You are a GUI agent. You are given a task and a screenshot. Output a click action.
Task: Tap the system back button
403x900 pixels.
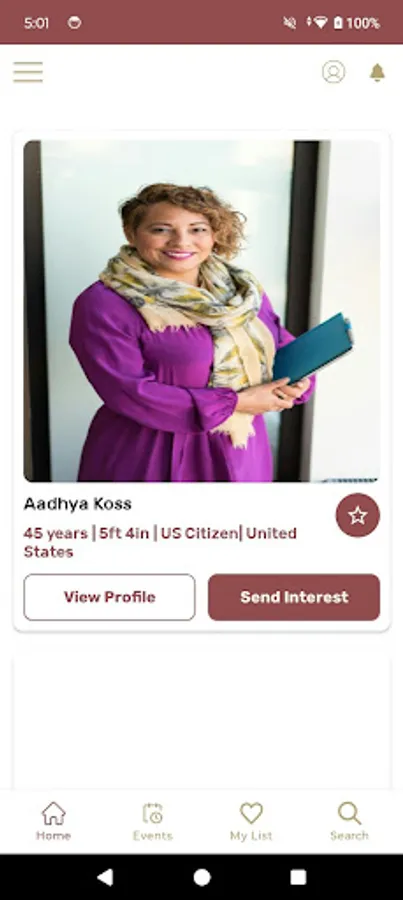[x=105, y=877]
